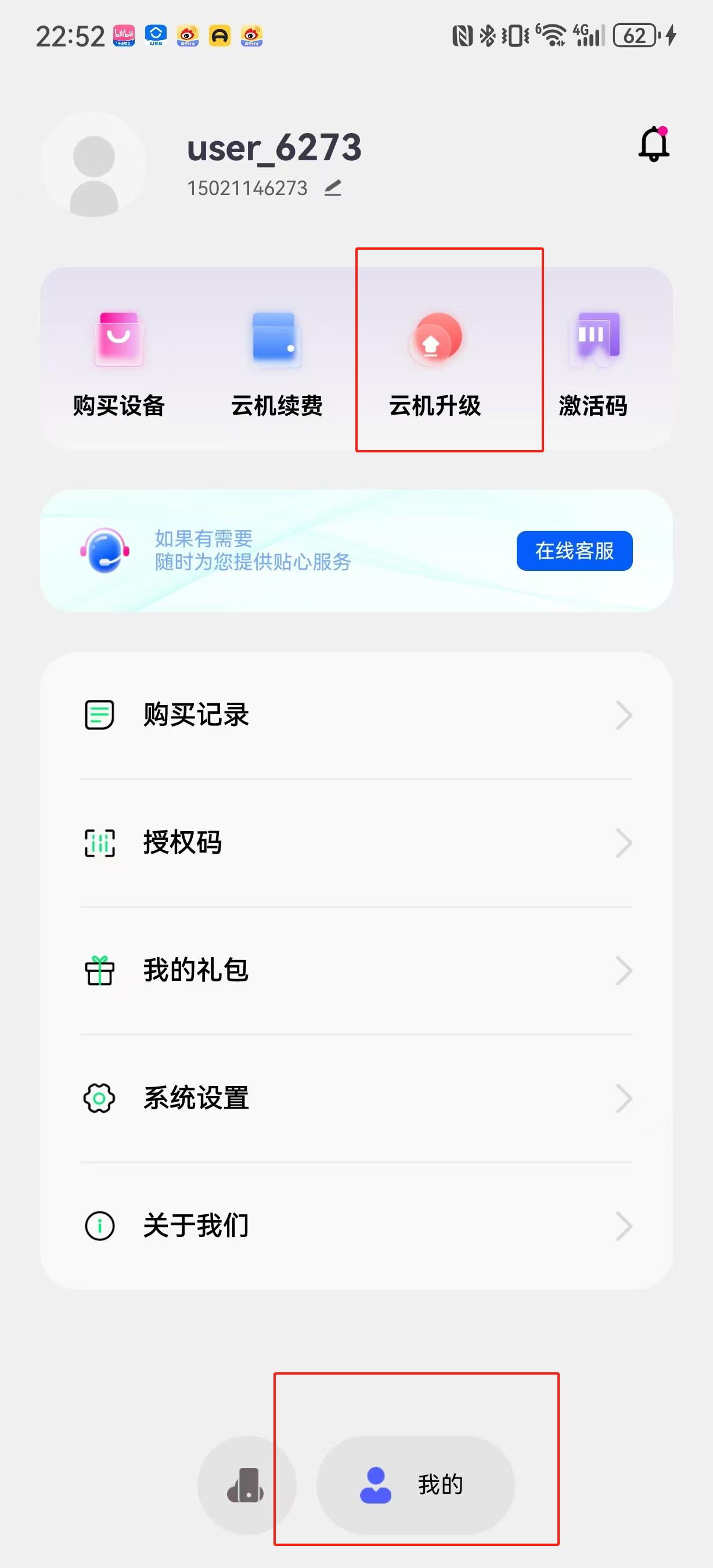
Task: Switch to the cloud phone device tab
Action: 246,1484
